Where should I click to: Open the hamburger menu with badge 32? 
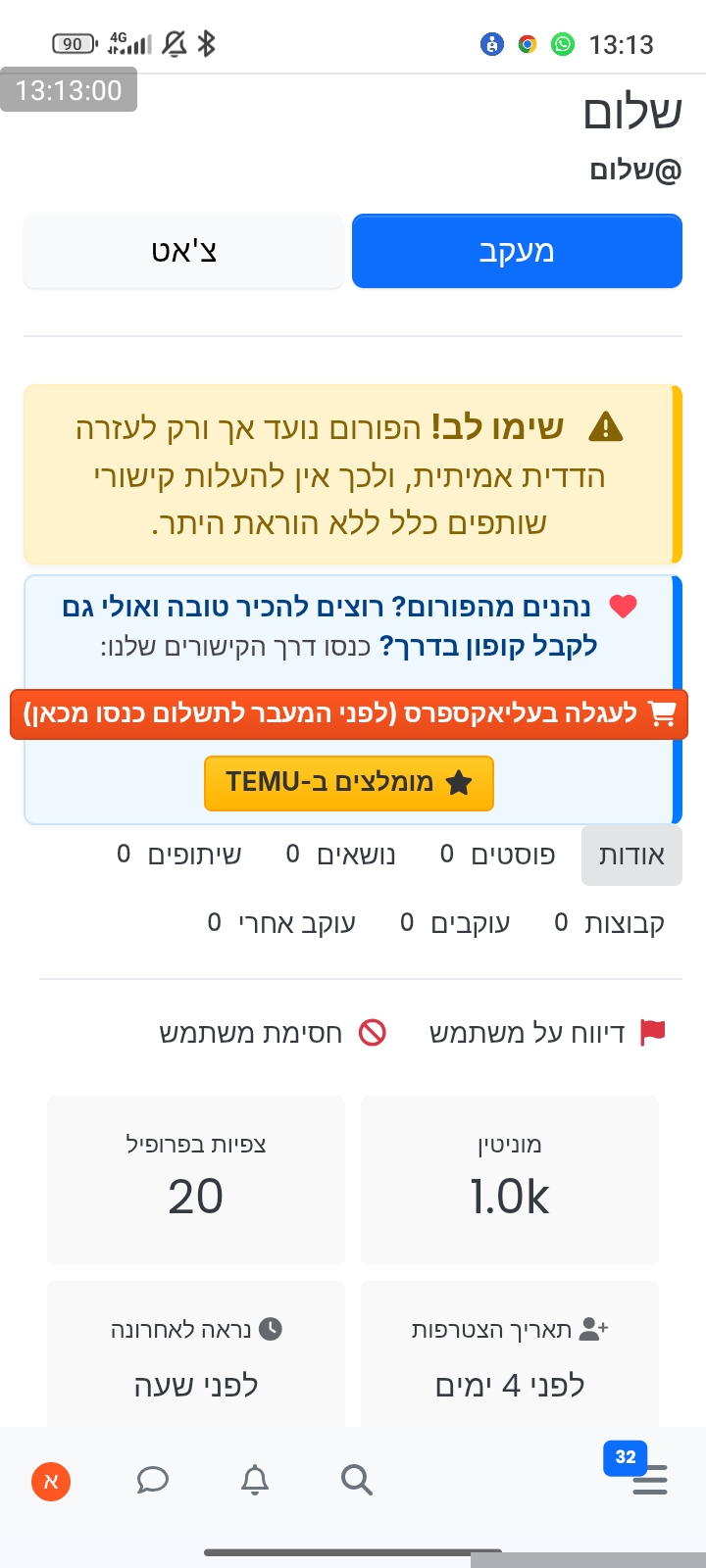point(649,1479)
